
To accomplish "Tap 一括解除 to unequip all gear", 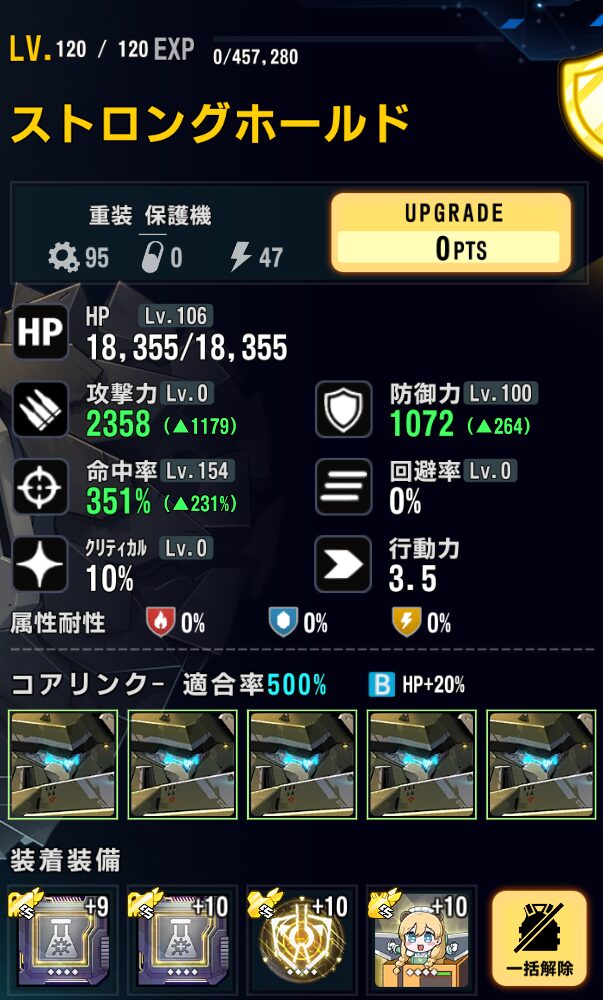I will click(539, 938).
